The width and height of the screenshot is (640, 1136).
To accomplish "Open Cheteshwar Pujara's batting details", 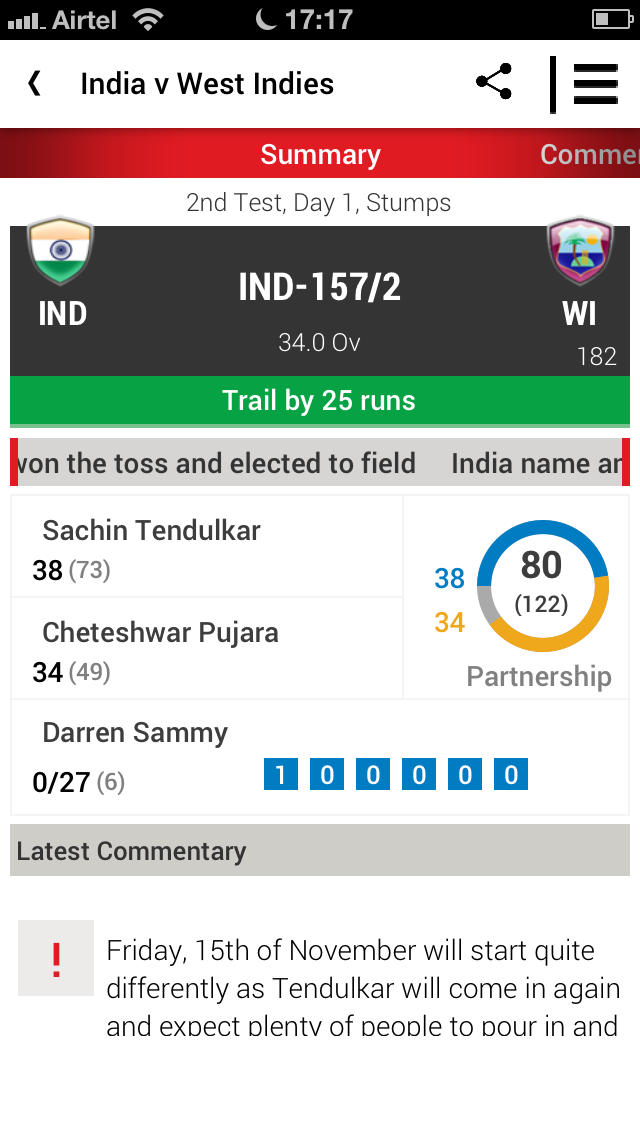I will pyautogui.click(x=207, y=649).
